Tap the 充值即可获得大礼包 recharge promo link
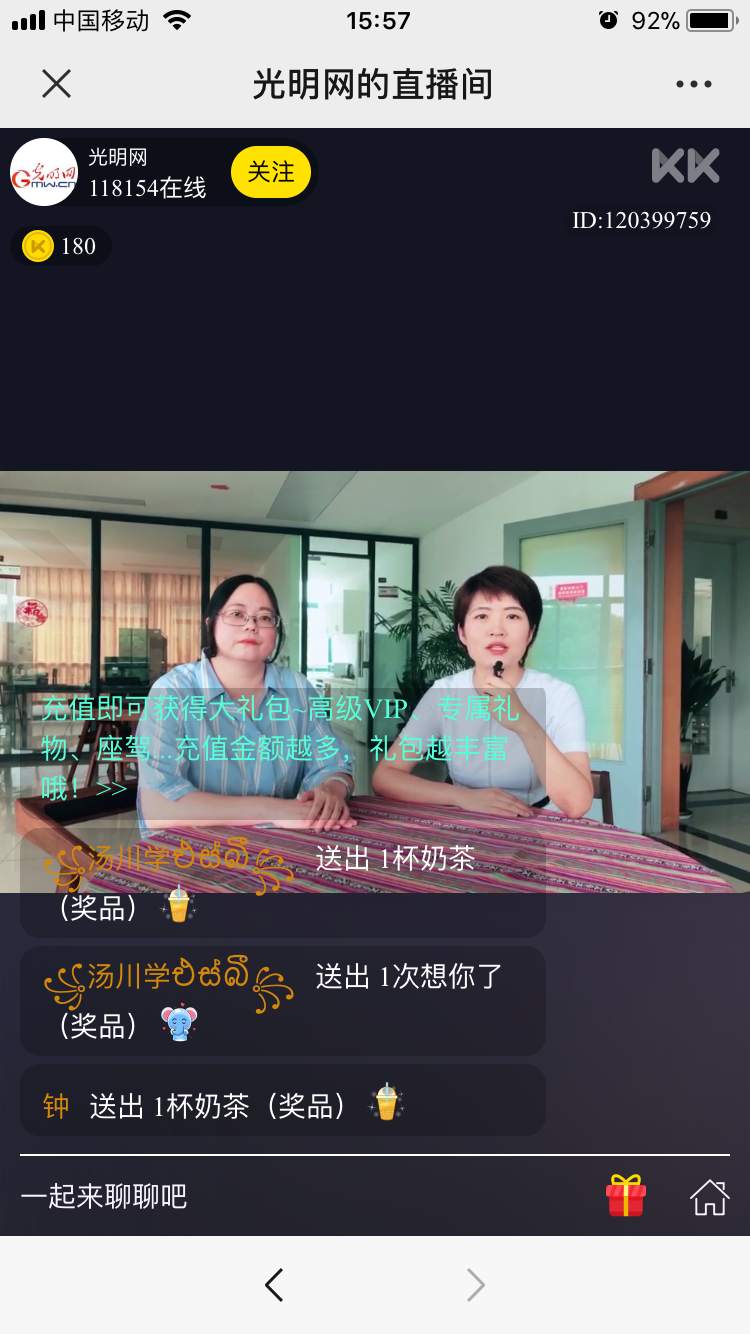Image resolution: width=750 pixels, height=1334 pixels. [x=280, y=748]
